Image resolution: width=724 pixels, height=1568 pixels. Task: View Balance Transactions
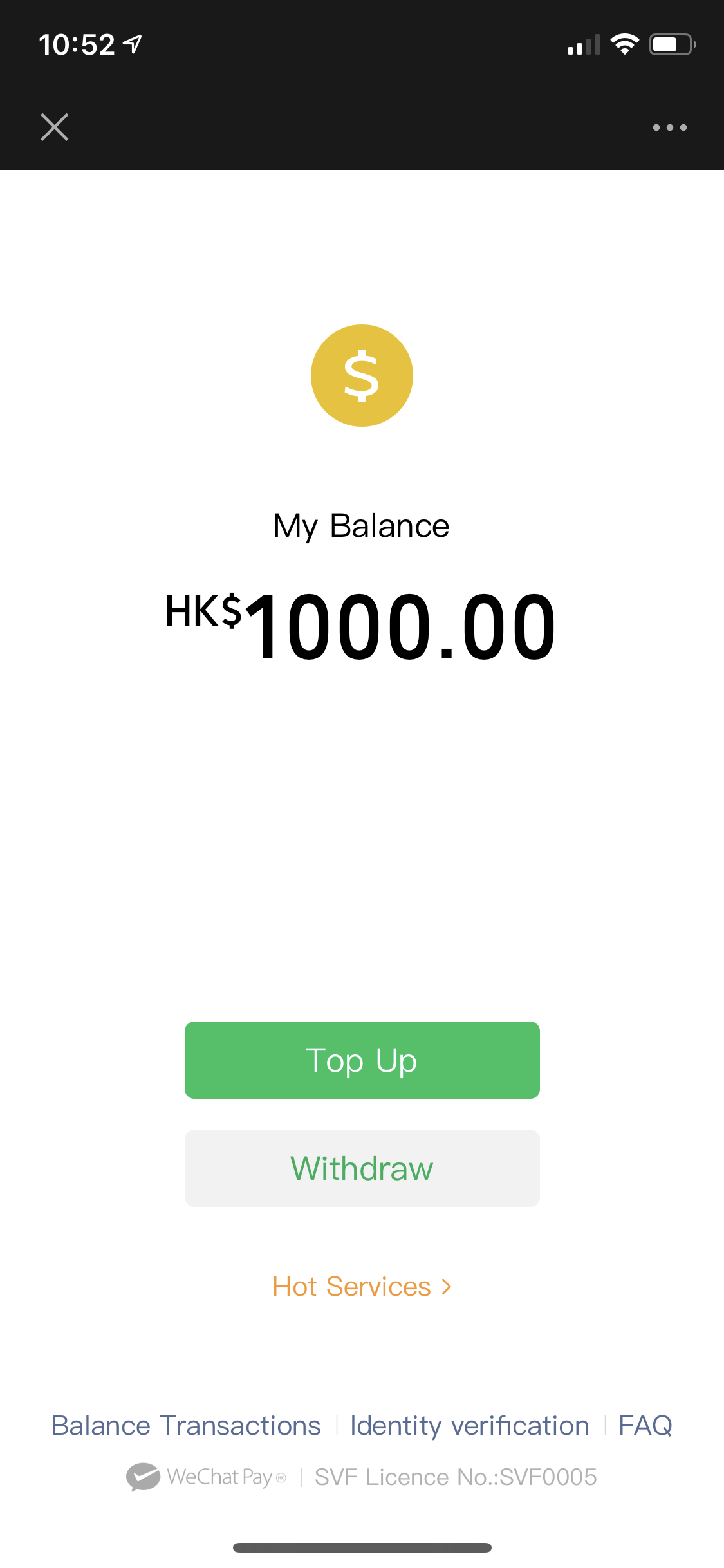pos(186,1425)
